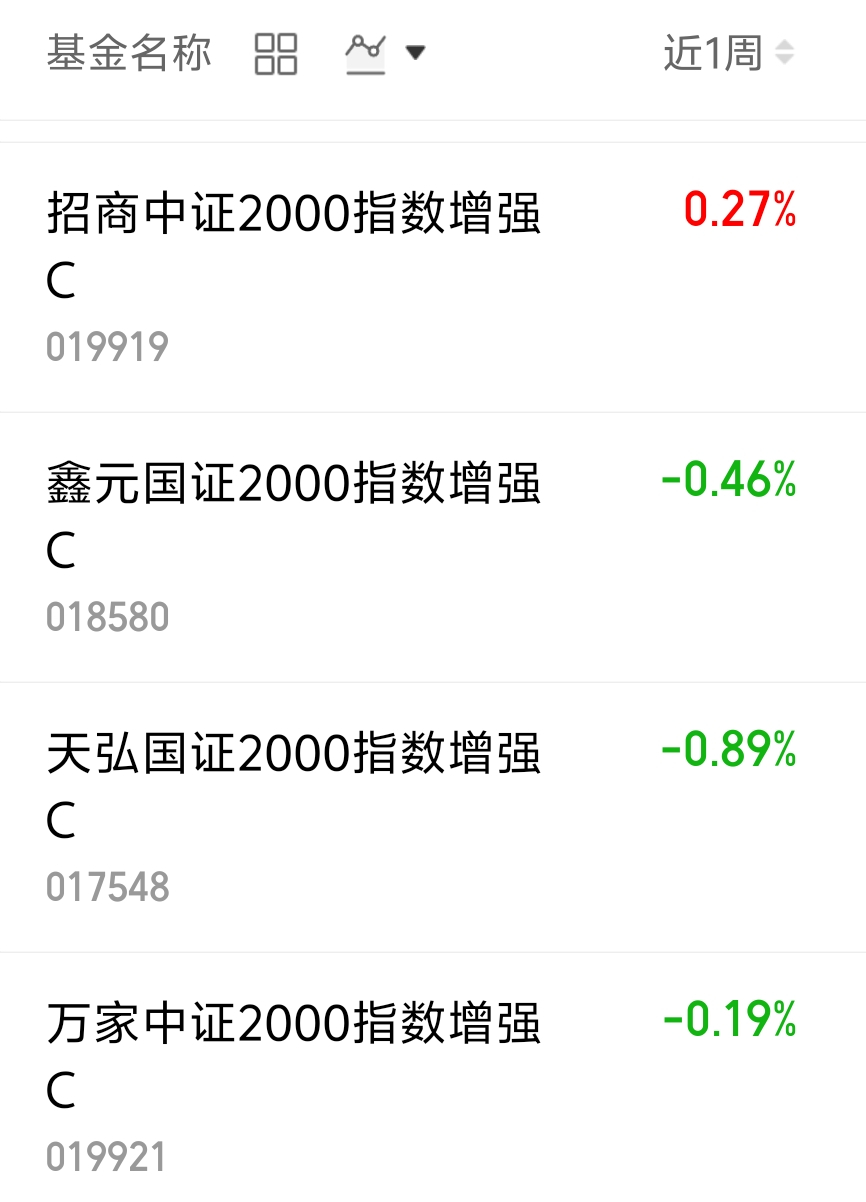Switch to grid view layout icon
The width and height of the screenshot is (866, 1202).
click(x=276, y=53)
